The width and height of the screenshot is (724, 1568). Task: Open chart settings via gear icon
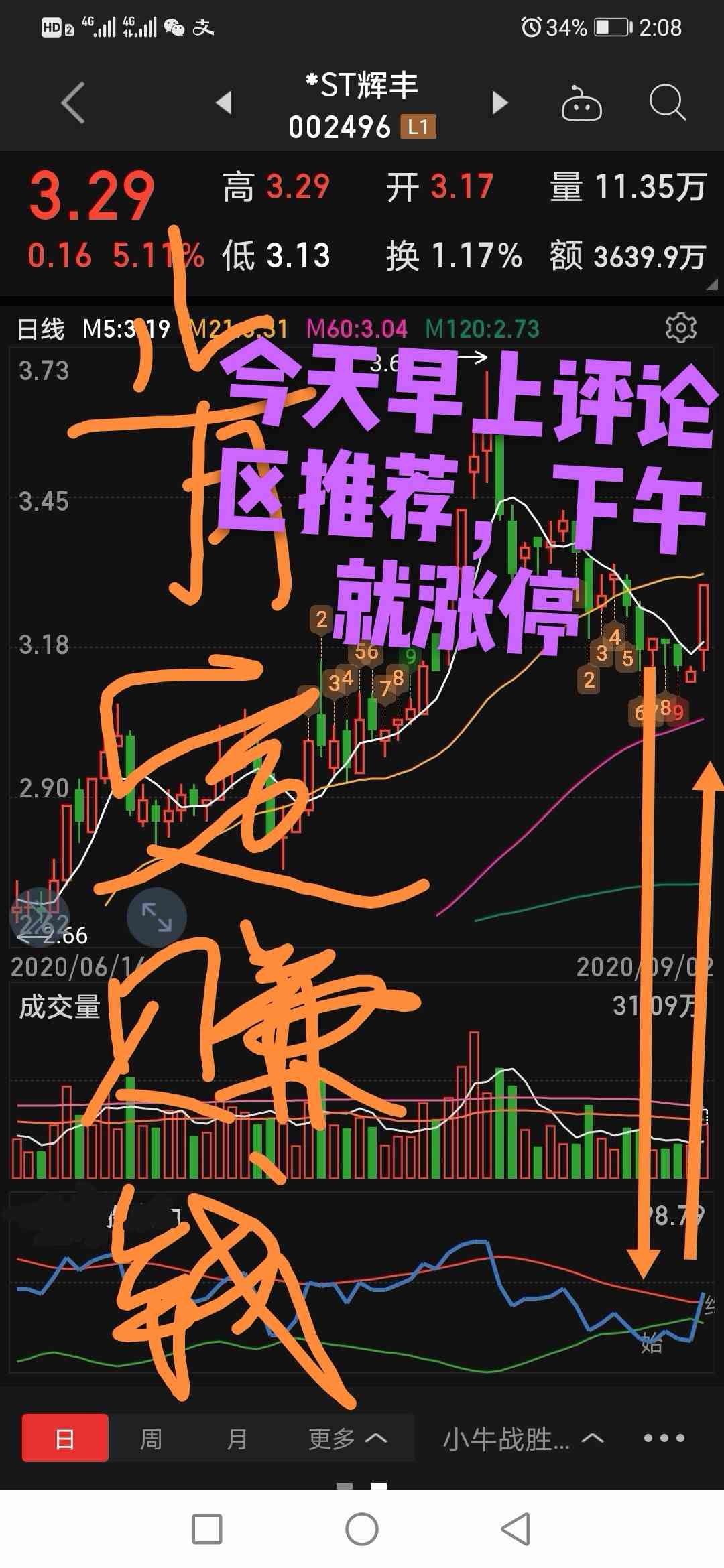[x=682, y=326]
